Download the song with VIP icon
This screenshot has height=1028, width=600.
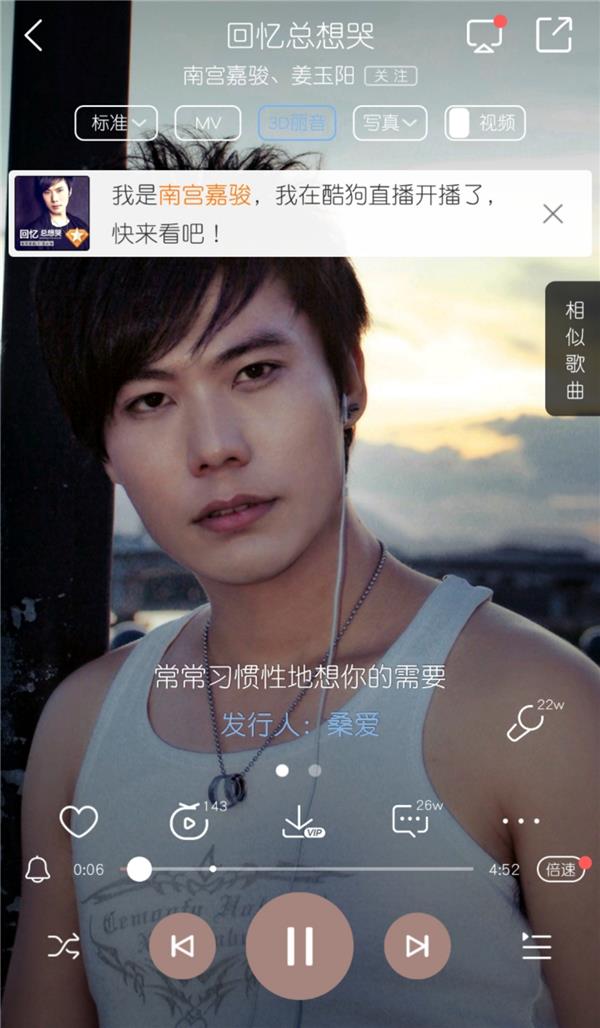click(x=299, y=821)
